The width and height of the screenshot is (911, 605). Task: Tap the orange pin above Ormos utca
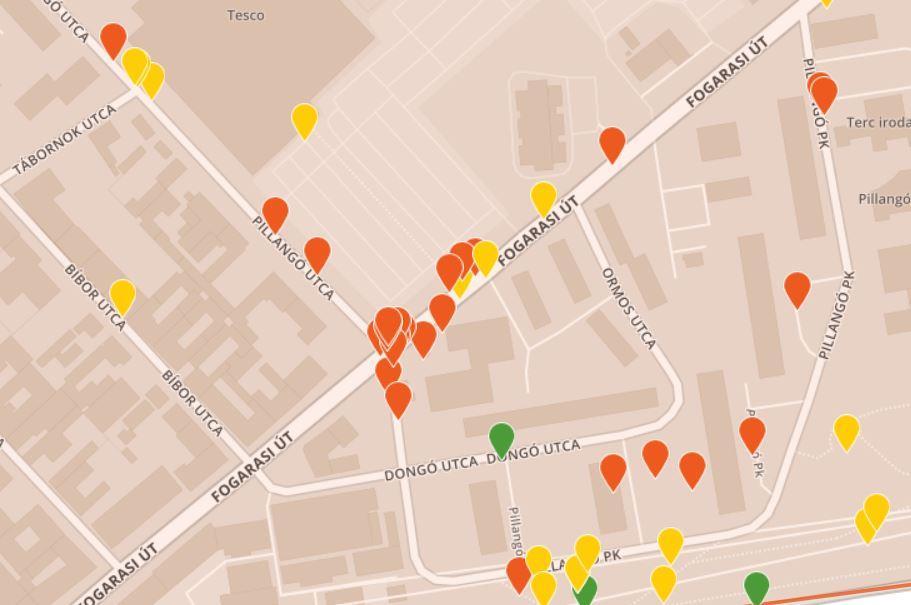[612, 143]
